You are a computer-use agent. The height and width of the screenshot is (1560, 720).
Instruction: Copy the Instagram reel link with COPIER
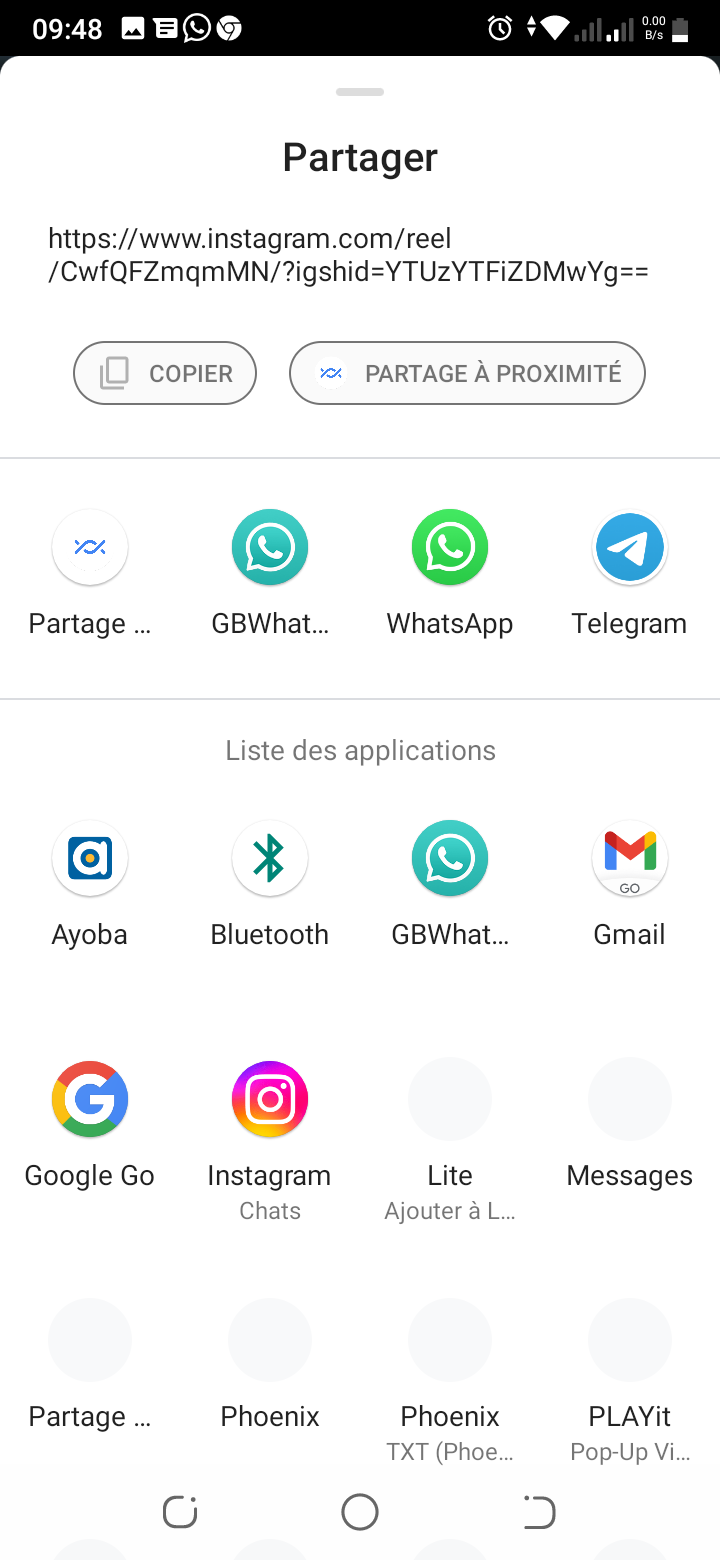(x=165, y=374)
